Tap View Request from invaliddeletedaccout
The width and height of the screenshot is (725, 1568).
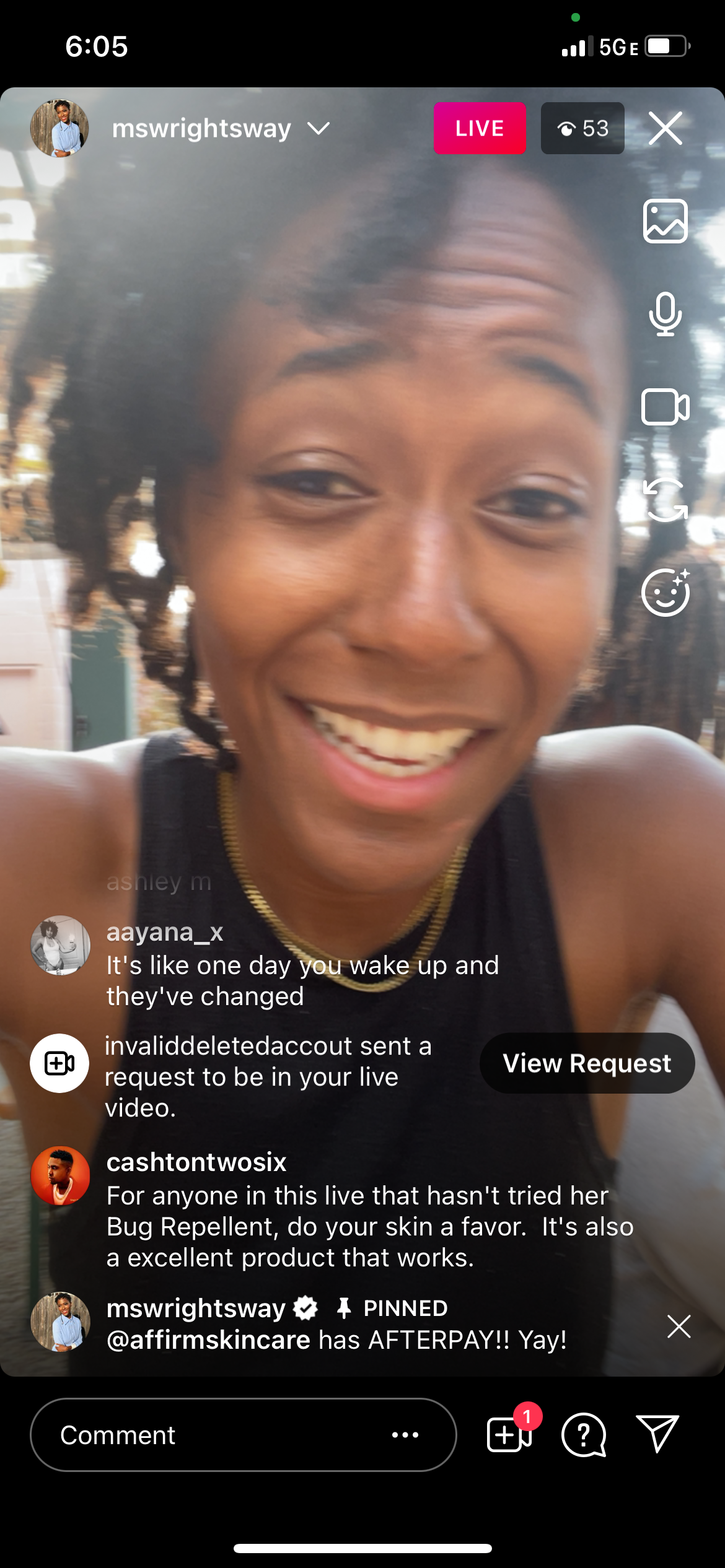coord(586,1063)
